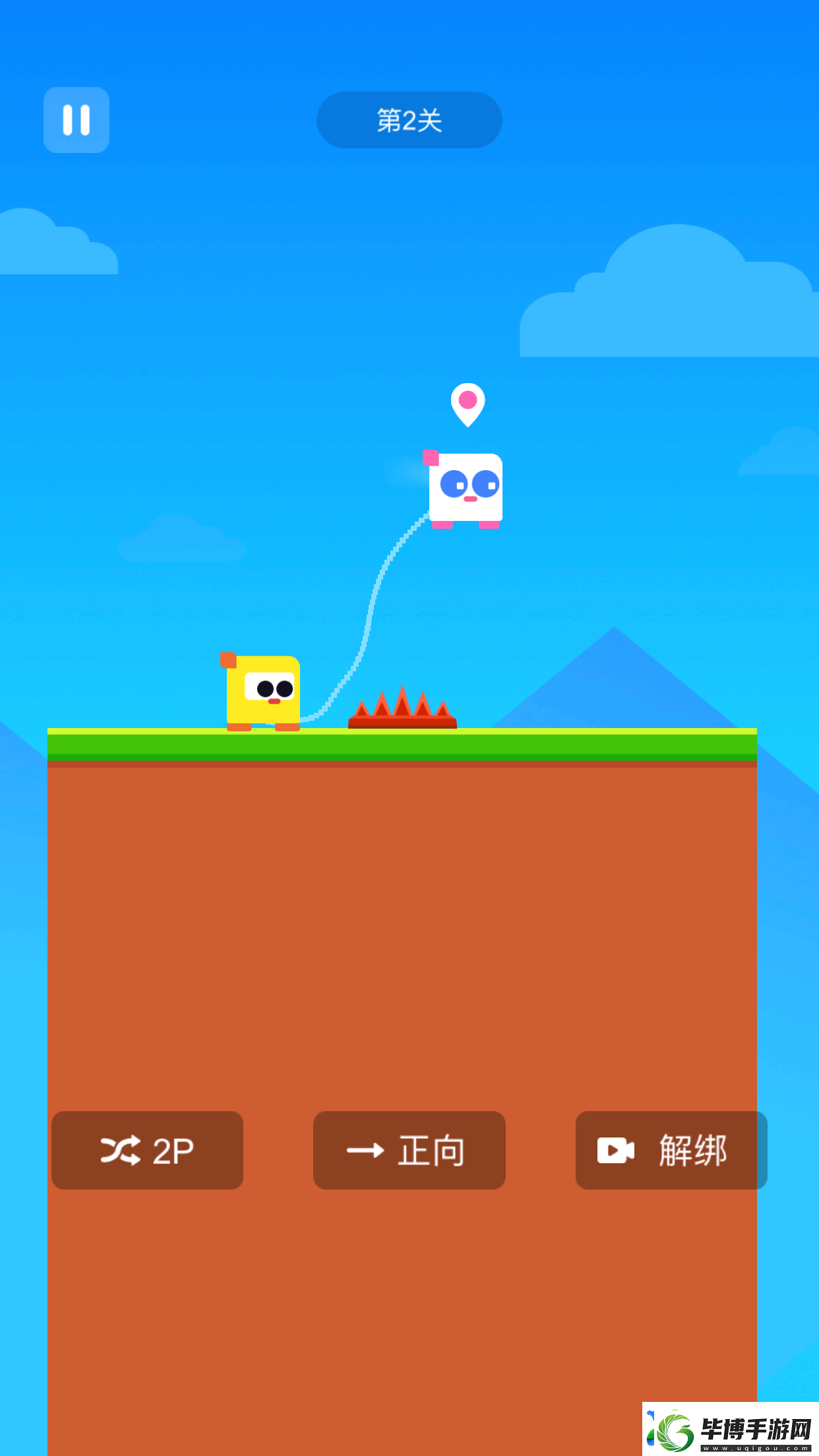Pause the game

pos(76,120)
